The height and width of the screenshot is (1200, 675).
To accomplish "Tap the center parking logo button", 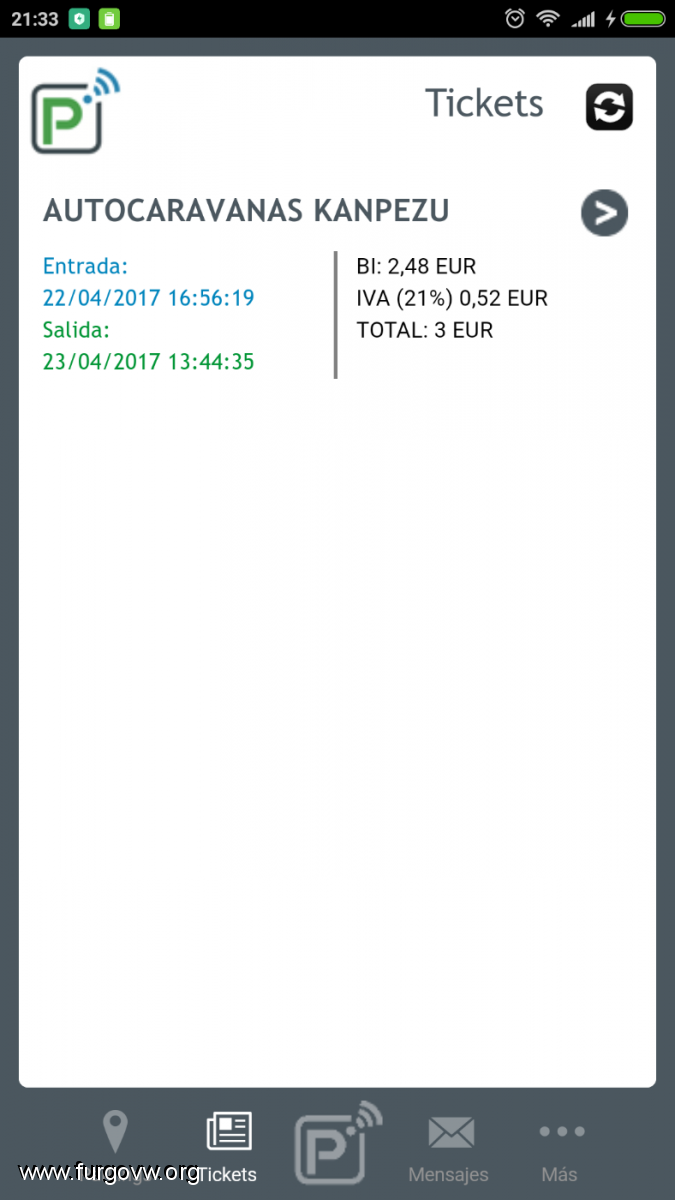I will pyautogui.click(x=338, y=1142).
